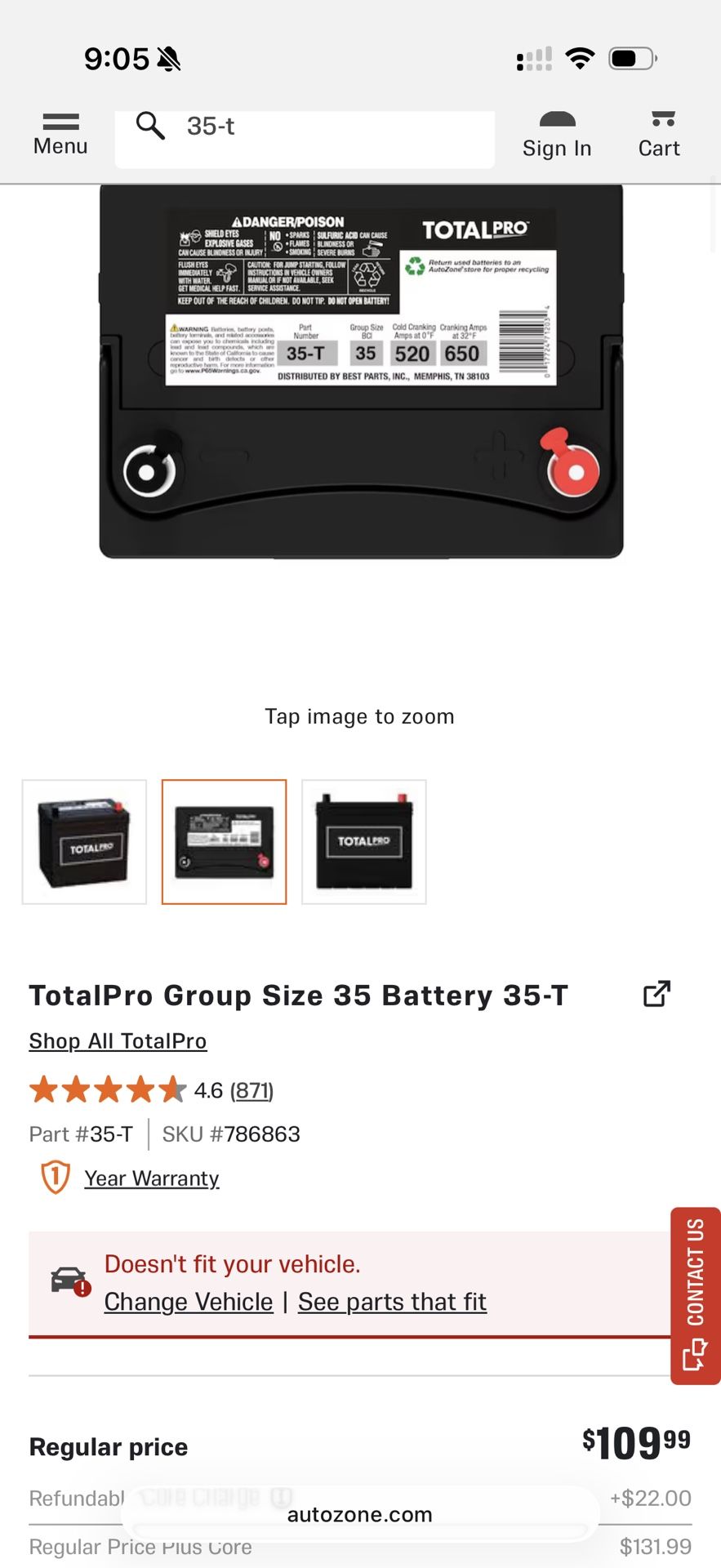Viewport: 721px width, 1568px height.
Task: Tap the share icon beside the product title
Action: tap(656, 994)
